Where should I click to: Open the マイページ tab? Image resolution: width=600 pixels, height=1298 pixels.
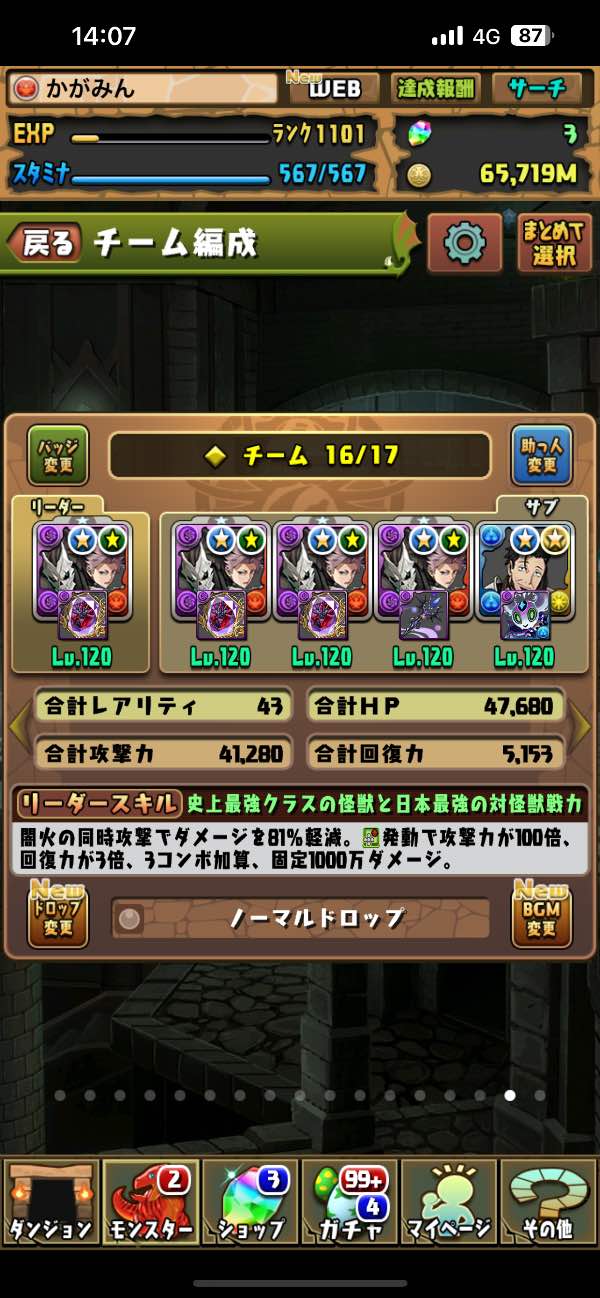(450, 1201)
